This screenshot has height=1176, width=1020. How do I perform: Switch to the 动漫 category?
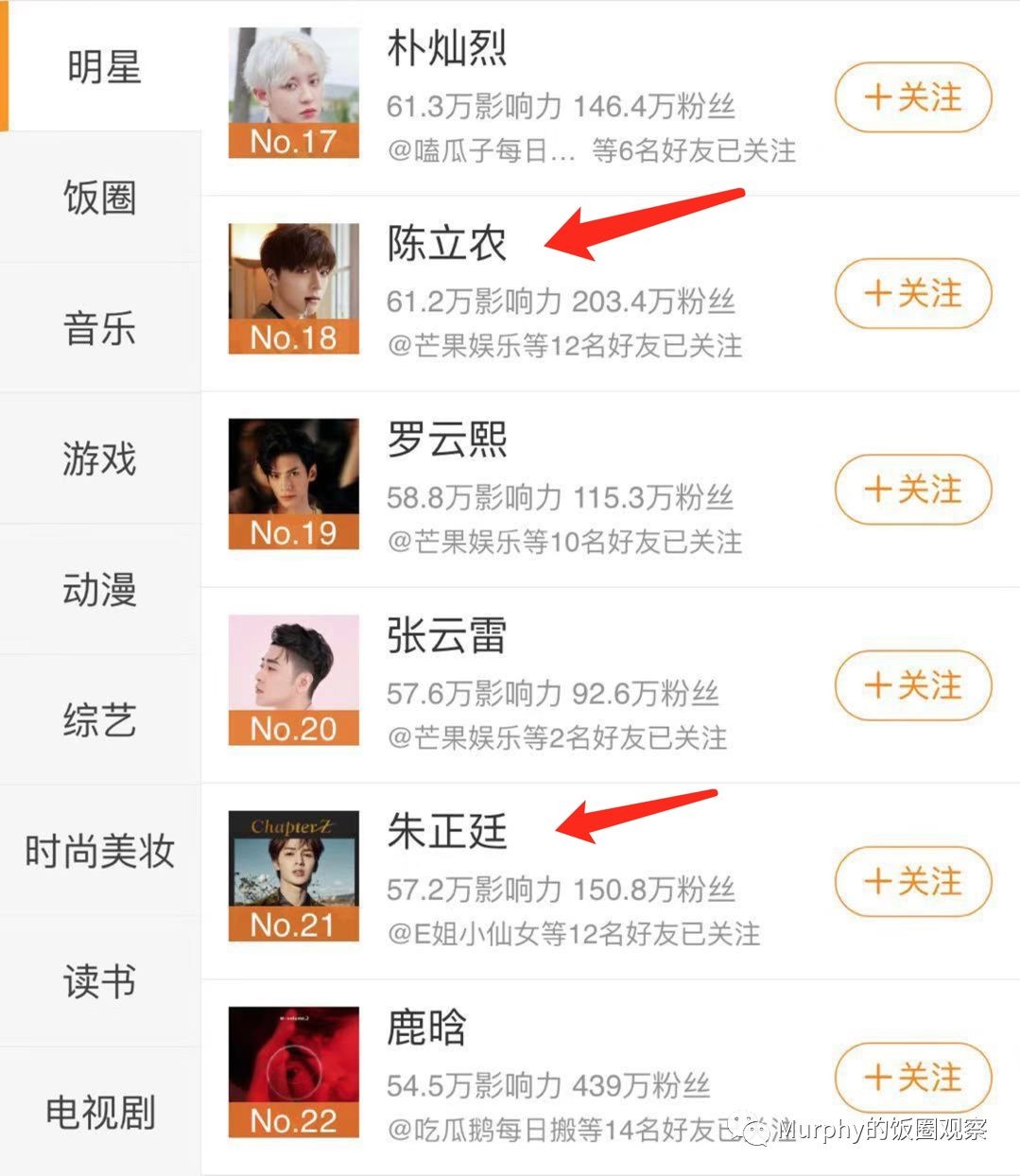tap(100, 589)
